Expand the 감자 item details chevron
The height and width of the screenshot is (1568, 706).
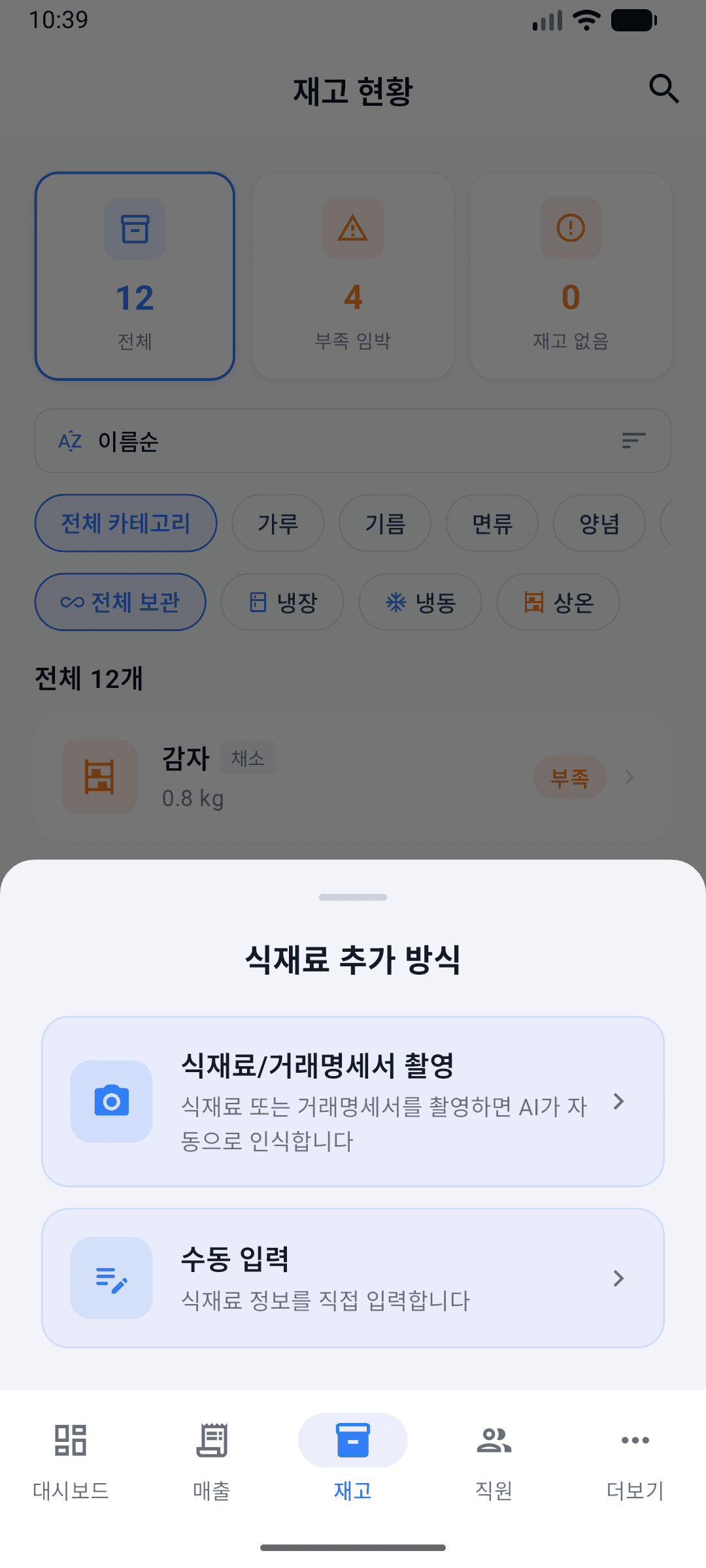pos(629,777)
